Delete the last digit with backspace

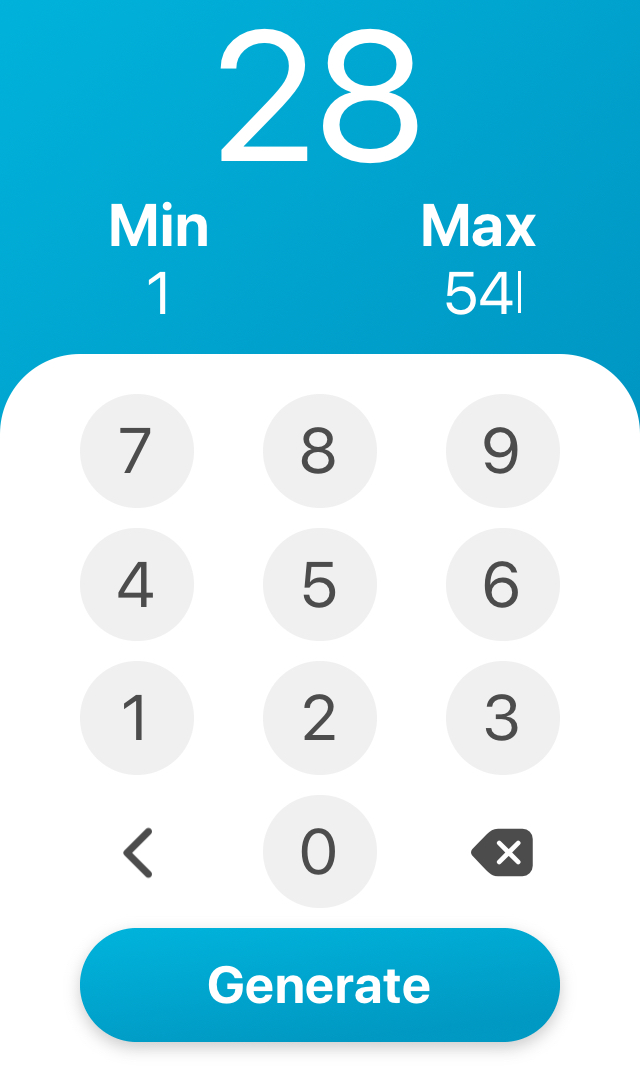[x=502, y=853]
